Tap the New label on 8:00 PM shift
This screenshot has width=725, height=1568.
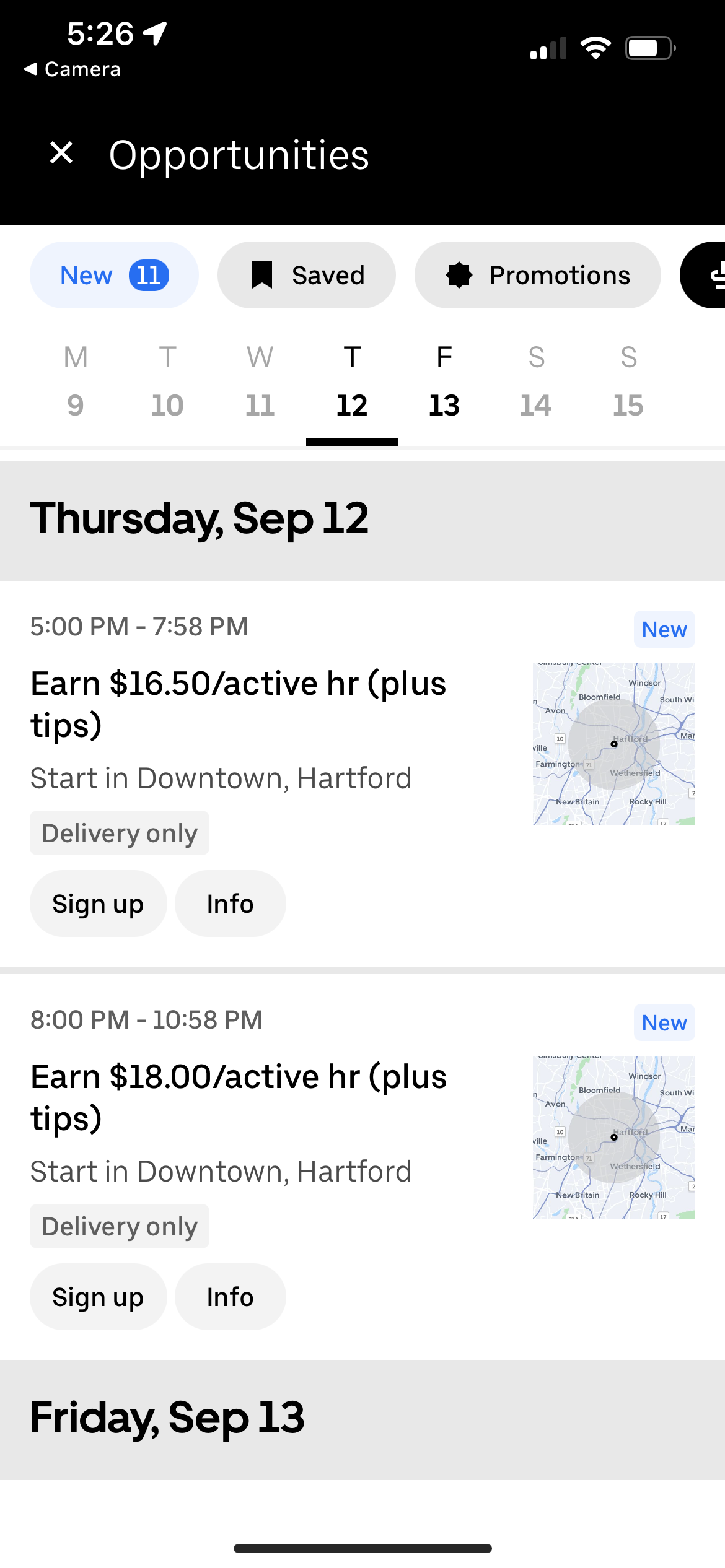[663, 1022]
